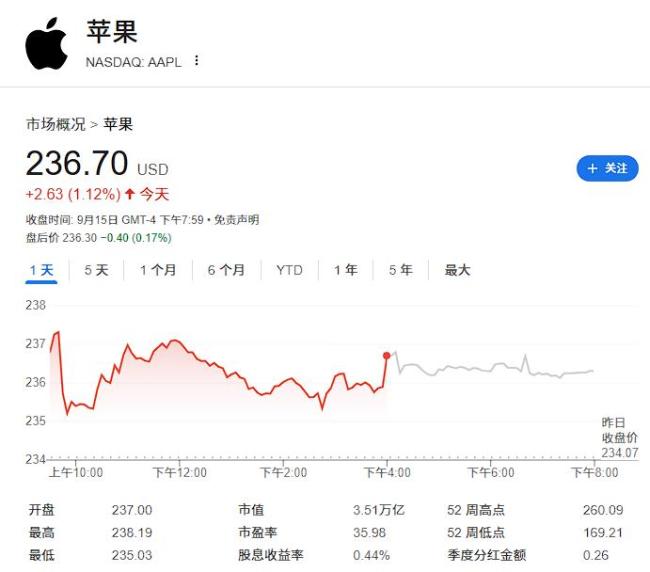Display the 5 年 price history
Image resolution: width=650 pixels, height=572 pixels.
400,270
